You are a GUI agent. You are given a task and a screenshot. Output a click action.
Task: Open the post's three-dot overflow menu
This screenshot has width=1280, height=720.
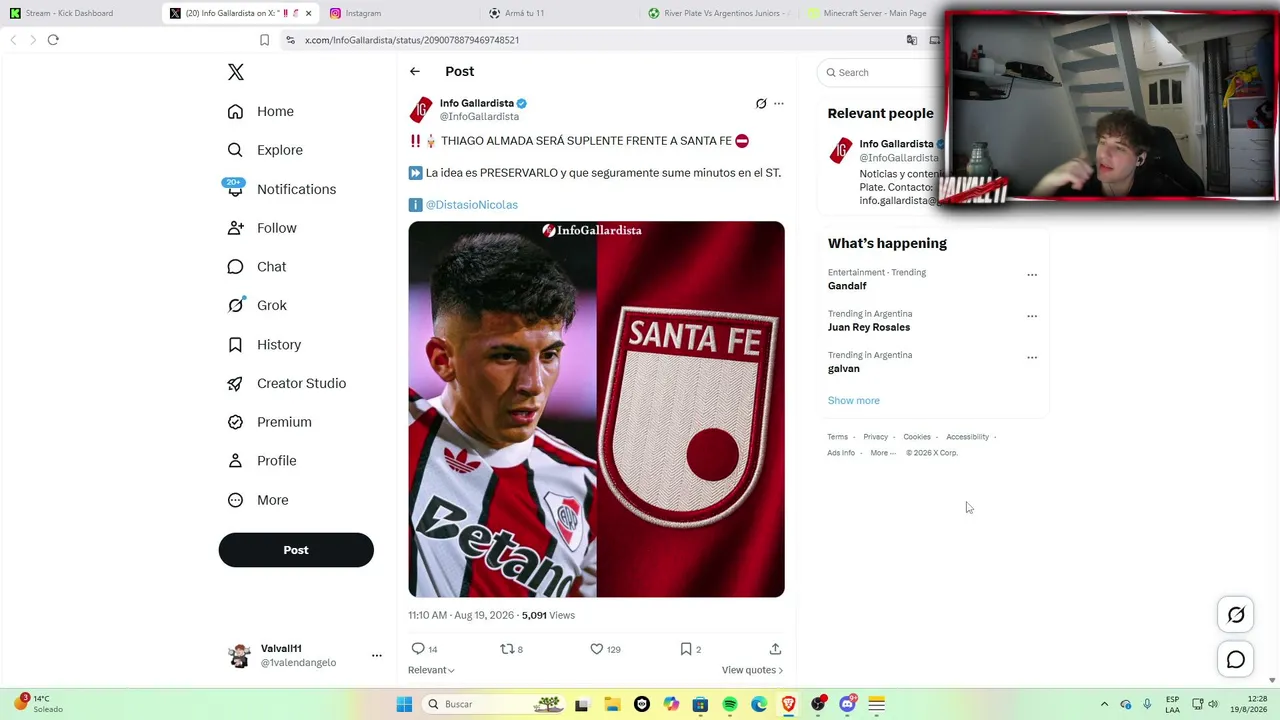point(779,103)
